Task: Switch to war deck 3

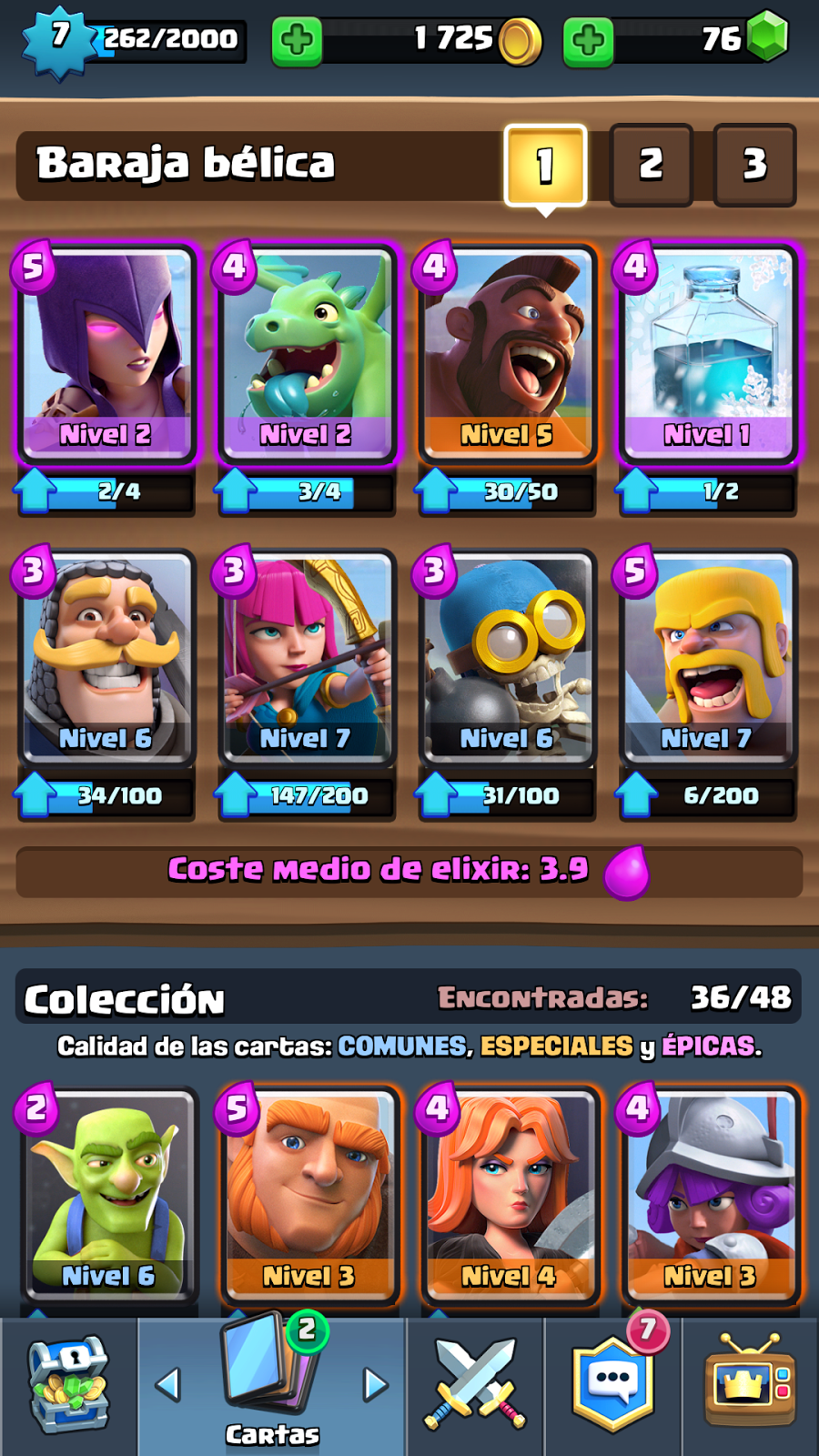Action: tap(752, 166)
